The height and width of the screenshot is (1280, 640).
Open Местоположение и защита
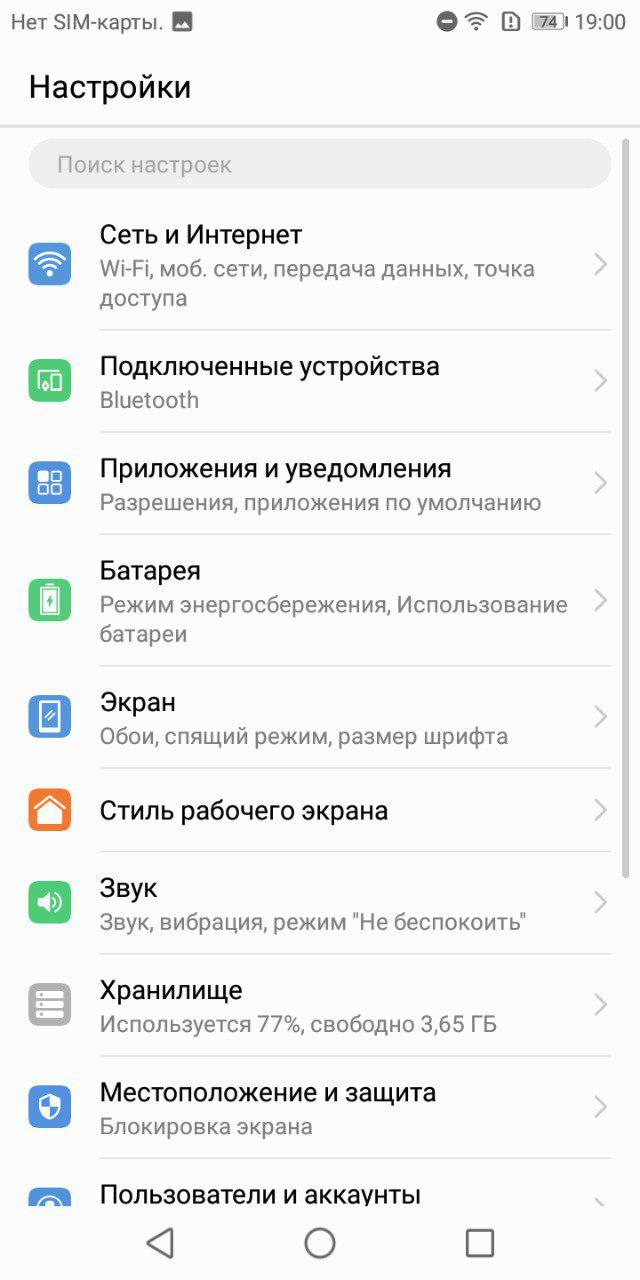[x=320, y=1107]
